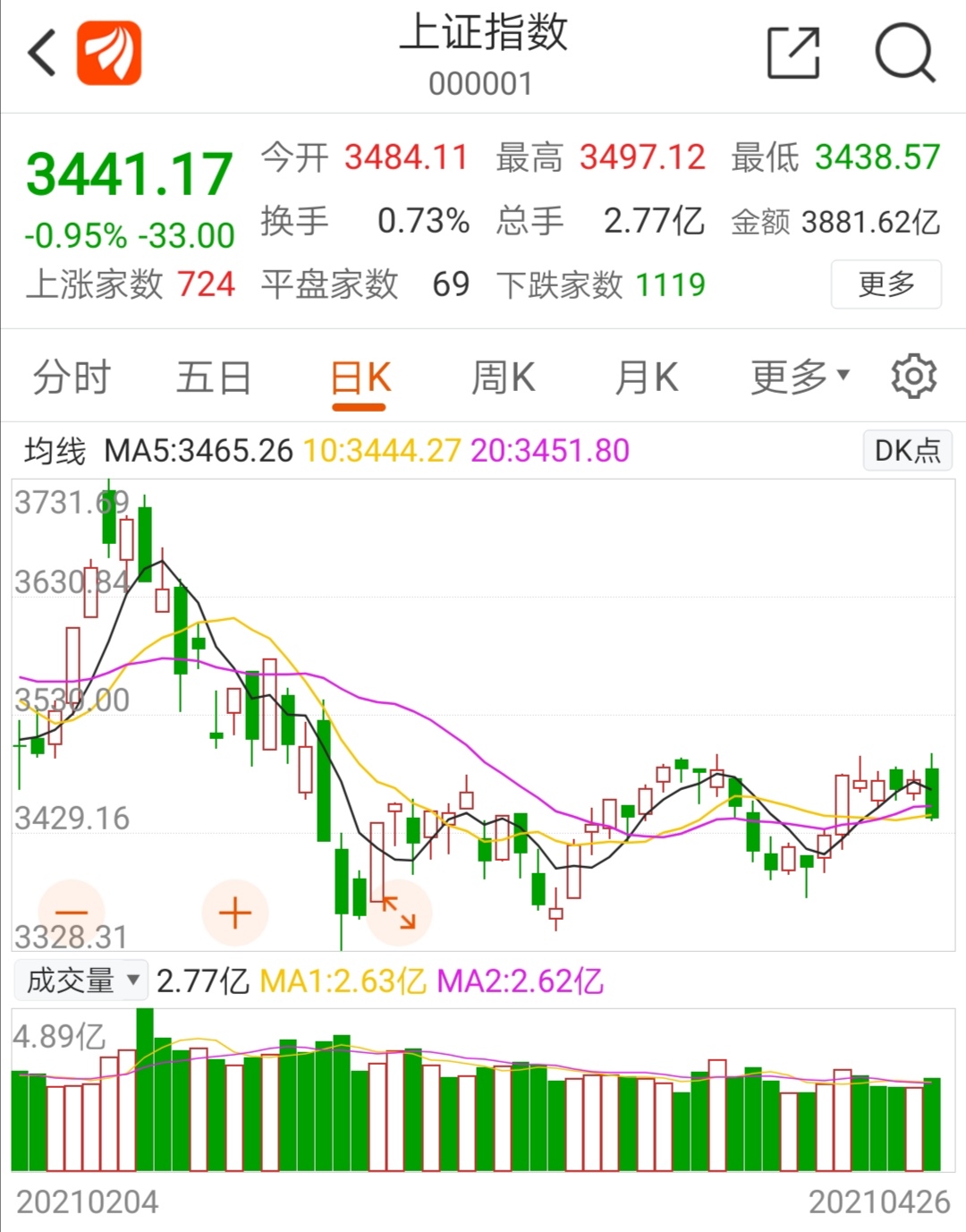Screen dimensions: 966x1232
Task: Tap the diagonal resize arrow icon
Action: click(400, 912)
